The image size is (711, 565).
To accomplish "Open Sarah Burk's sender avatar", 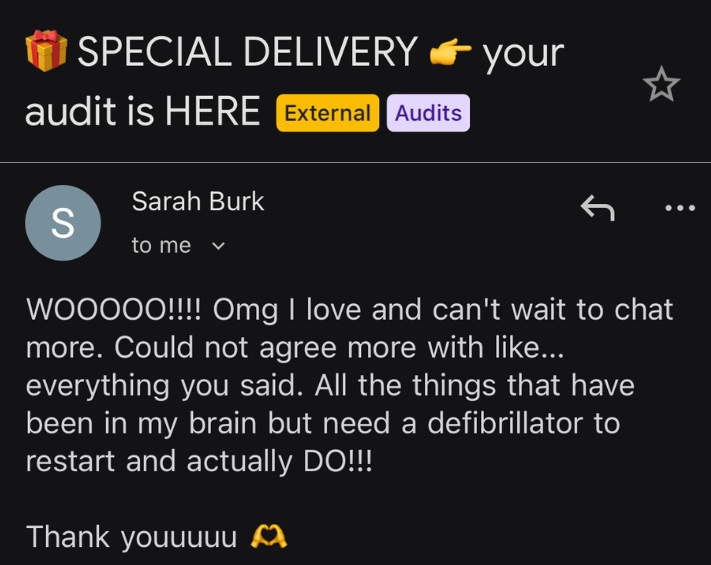I will click(62, 223).
